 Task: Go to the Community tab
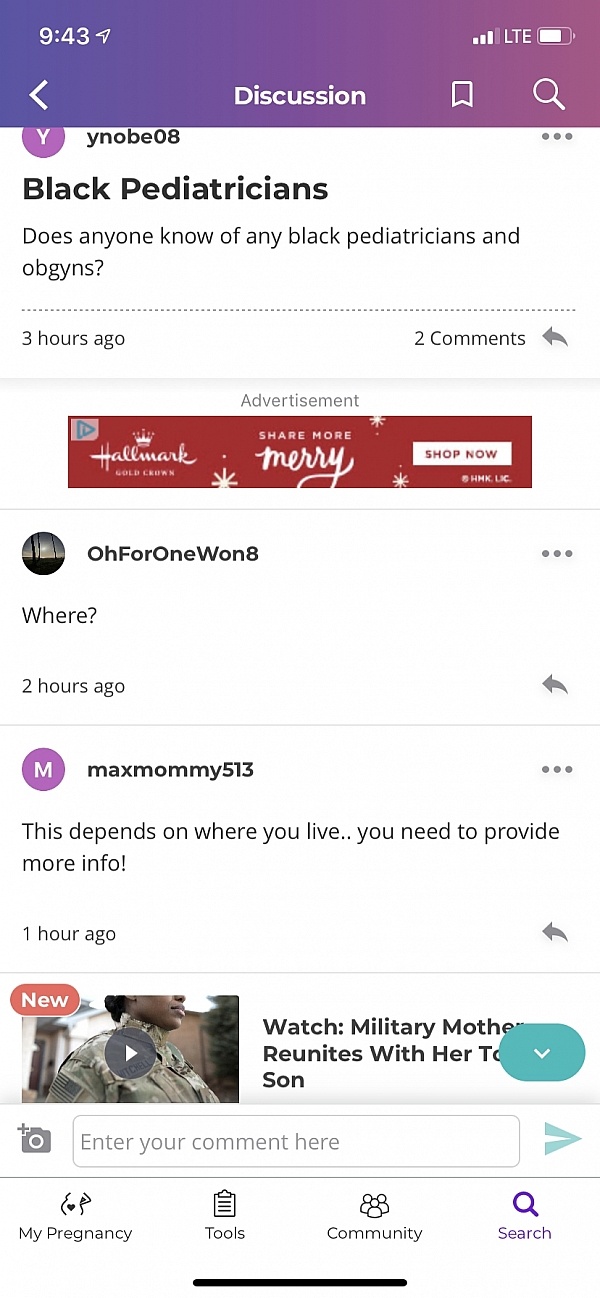tap(374, 1215)
